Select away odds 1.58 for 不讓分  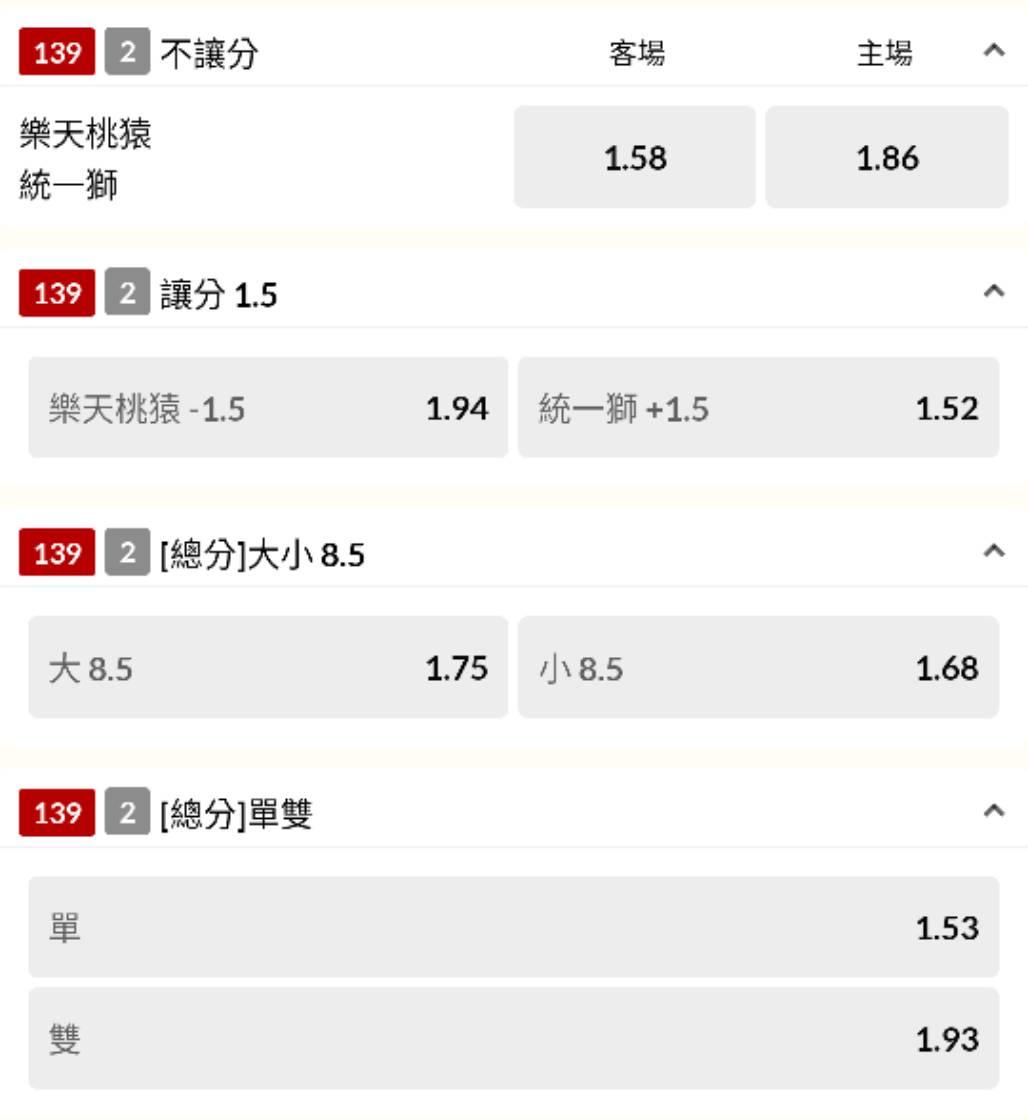tap(635, 158)
